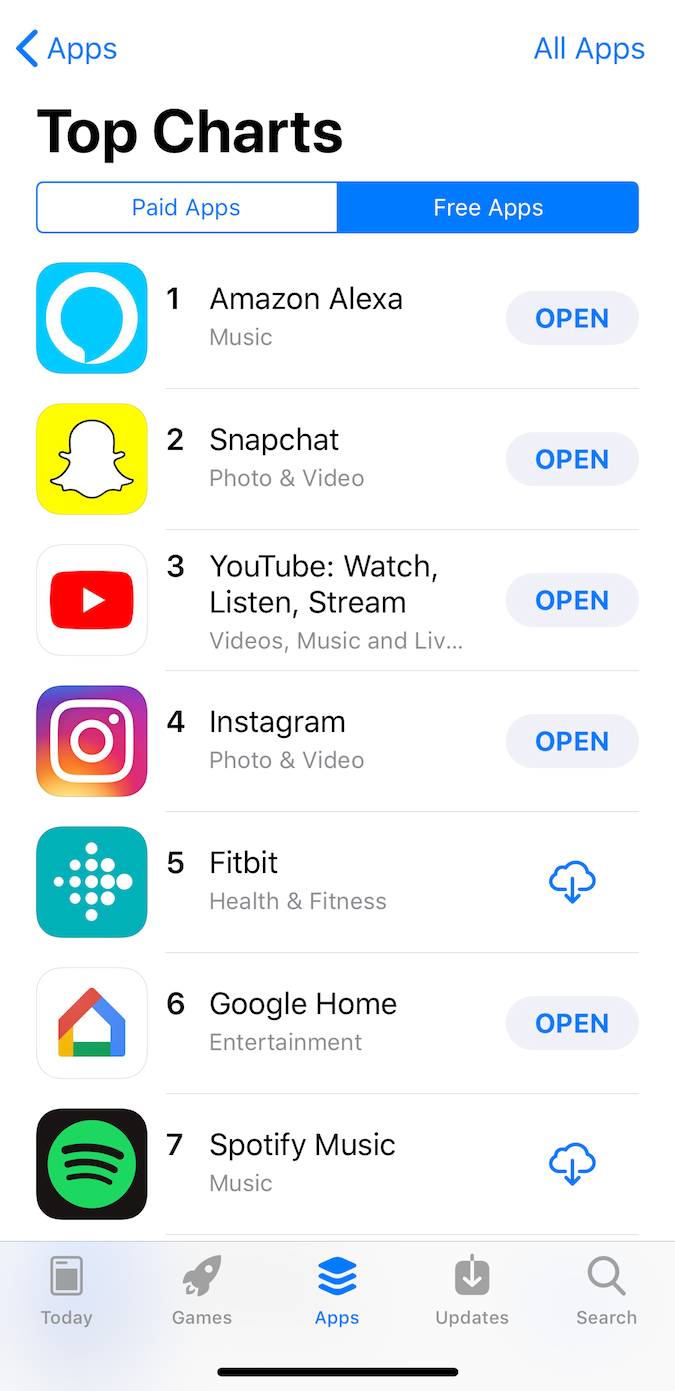The width and height of the screenshot is (675, 1391).
Task: Open the Spotify Music listing
Action: 302,1162
